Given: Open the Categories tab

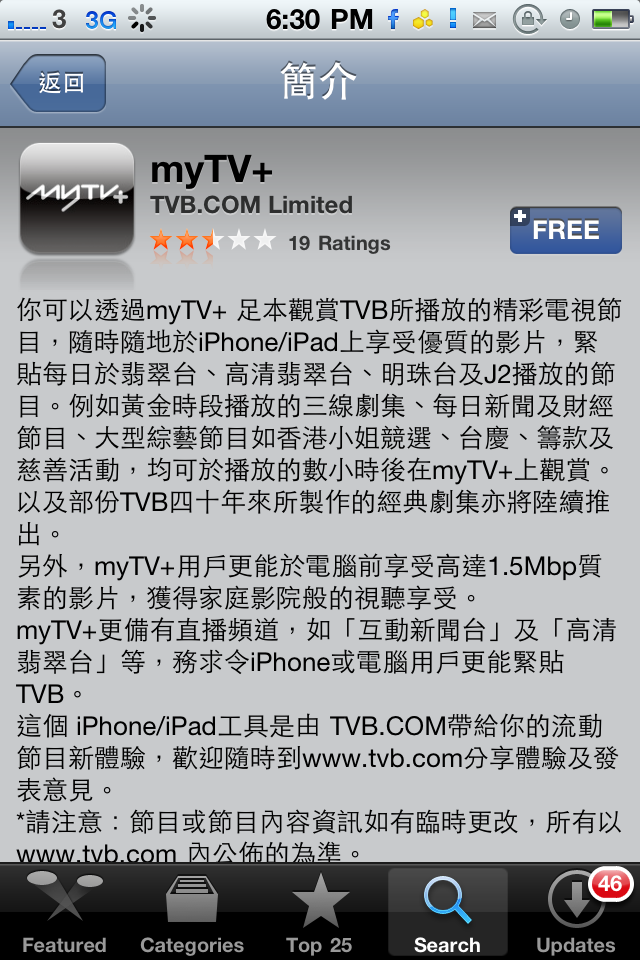Looking at the screenshot, I should point(192,912).
